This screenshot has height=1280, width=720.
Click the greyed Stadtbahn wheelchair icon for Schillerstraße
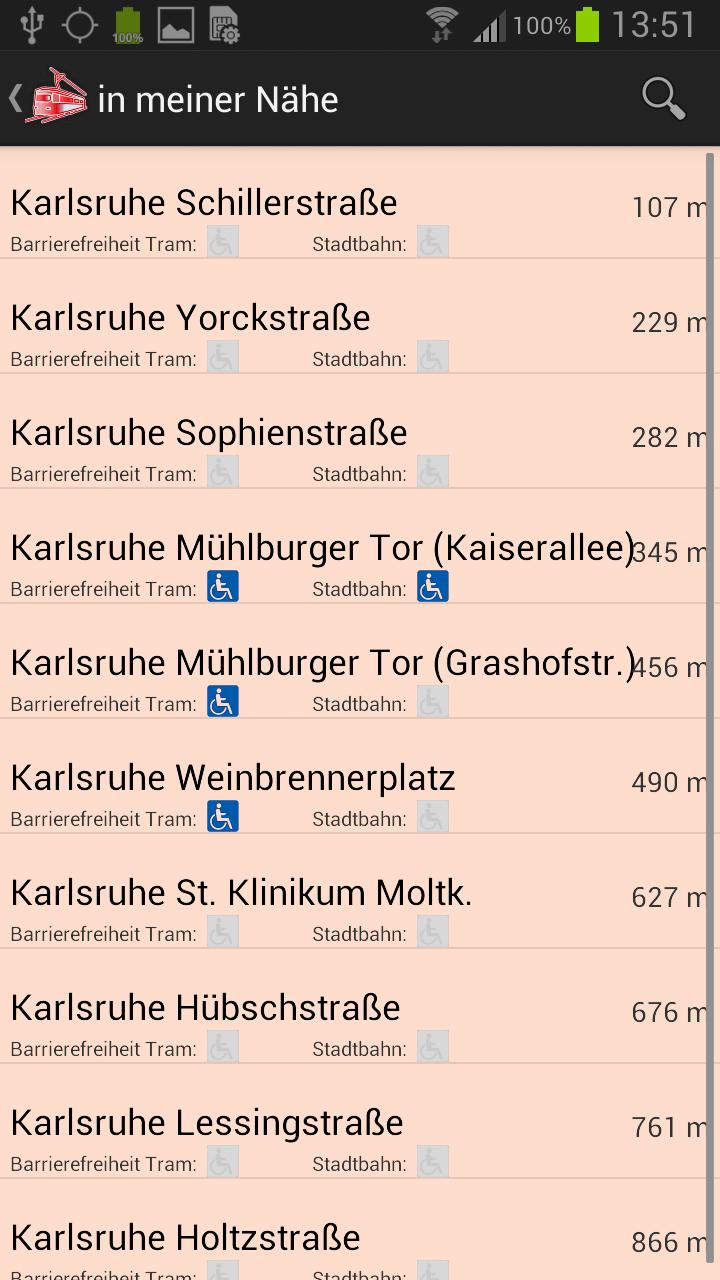point(434,241)
